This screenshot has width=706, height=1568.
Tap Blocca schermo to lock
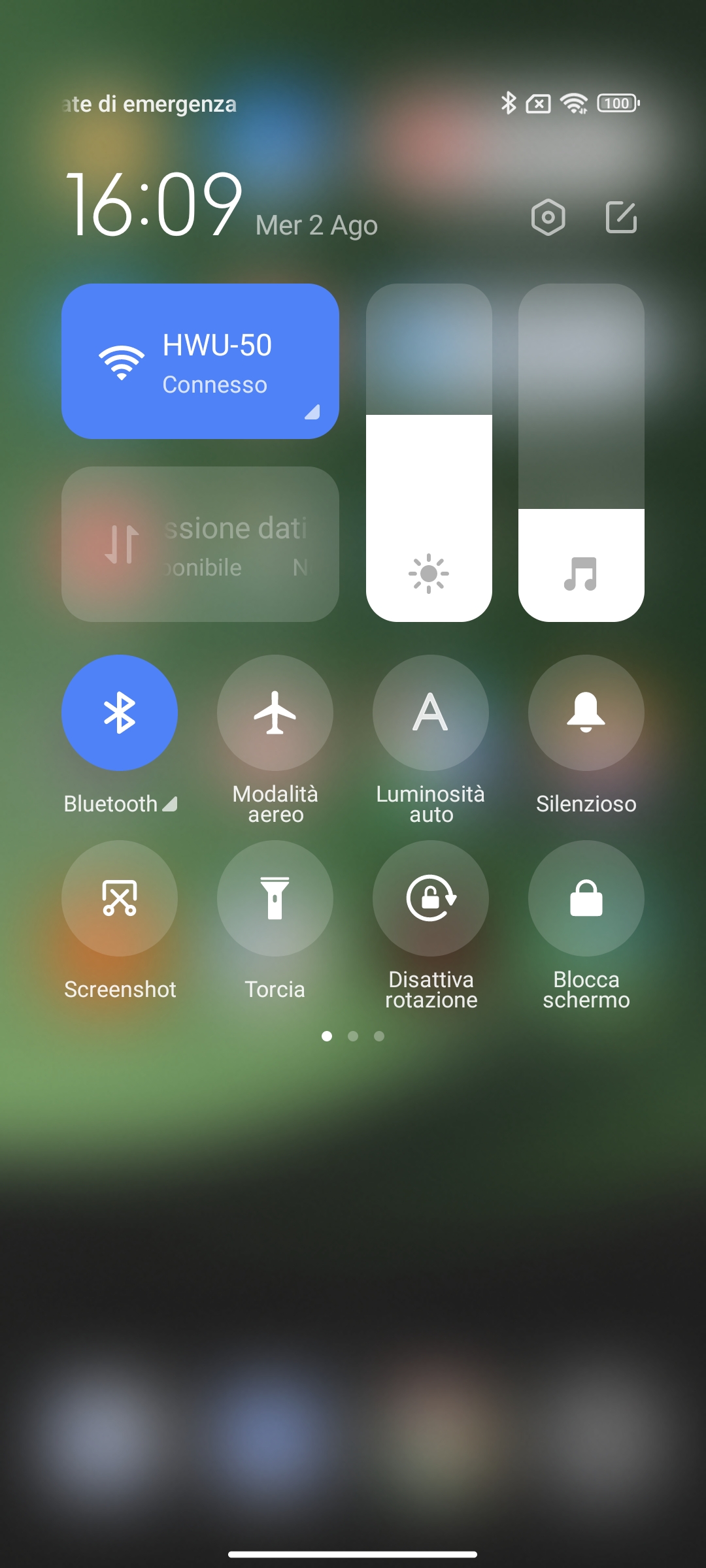[586, 898]
